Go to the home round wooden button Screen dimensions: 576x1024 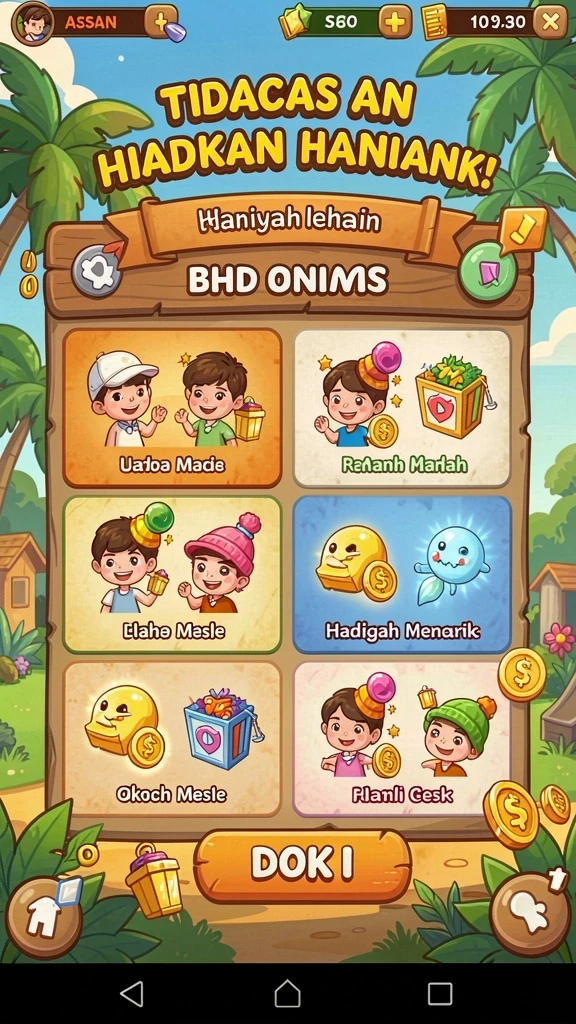[x=44, y=917]
